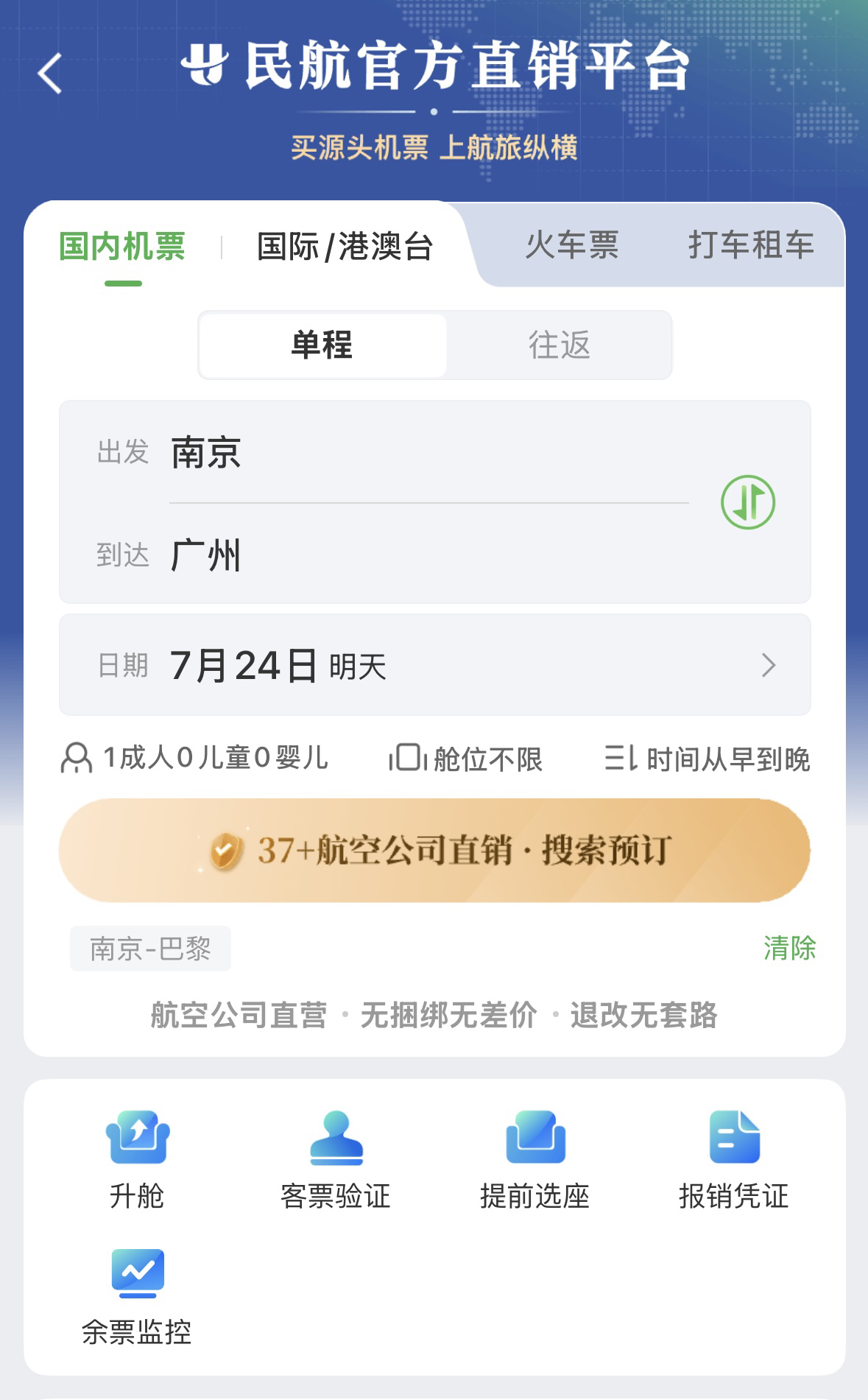Swap departure and arrival cities
Screen dimensions: 868x1400
pos(747,502)
